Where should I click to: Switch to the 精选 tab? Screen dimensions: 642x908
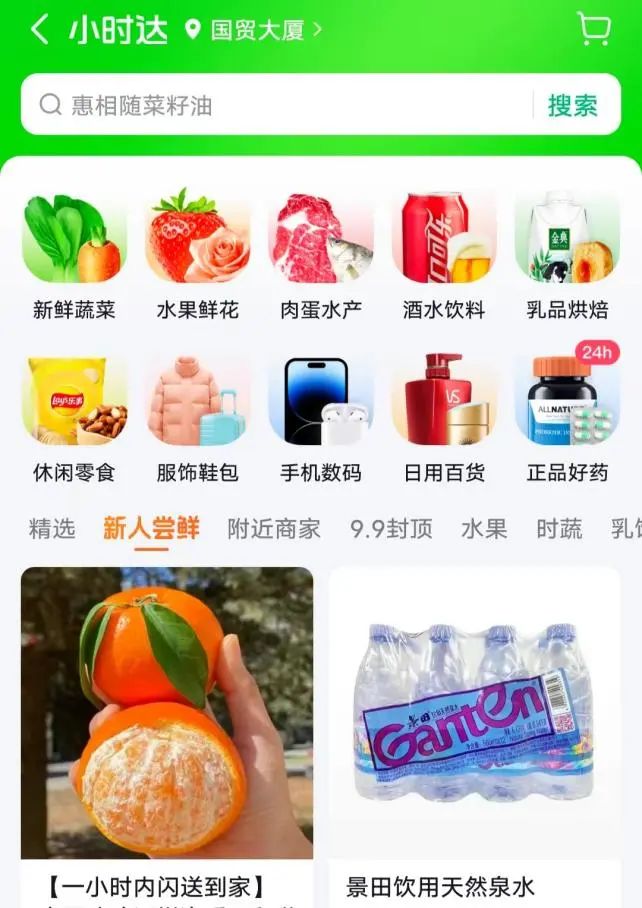click(x=52, y=529)
